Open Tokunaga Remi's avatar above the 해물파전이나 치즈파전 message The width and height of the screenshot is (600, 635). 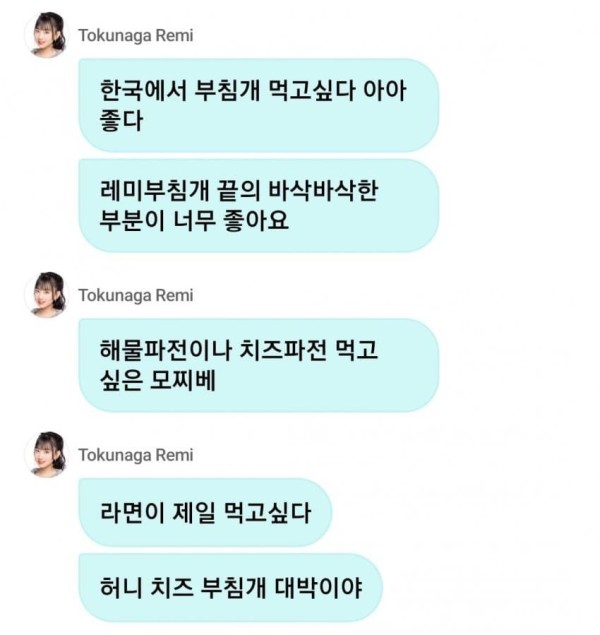46,295
